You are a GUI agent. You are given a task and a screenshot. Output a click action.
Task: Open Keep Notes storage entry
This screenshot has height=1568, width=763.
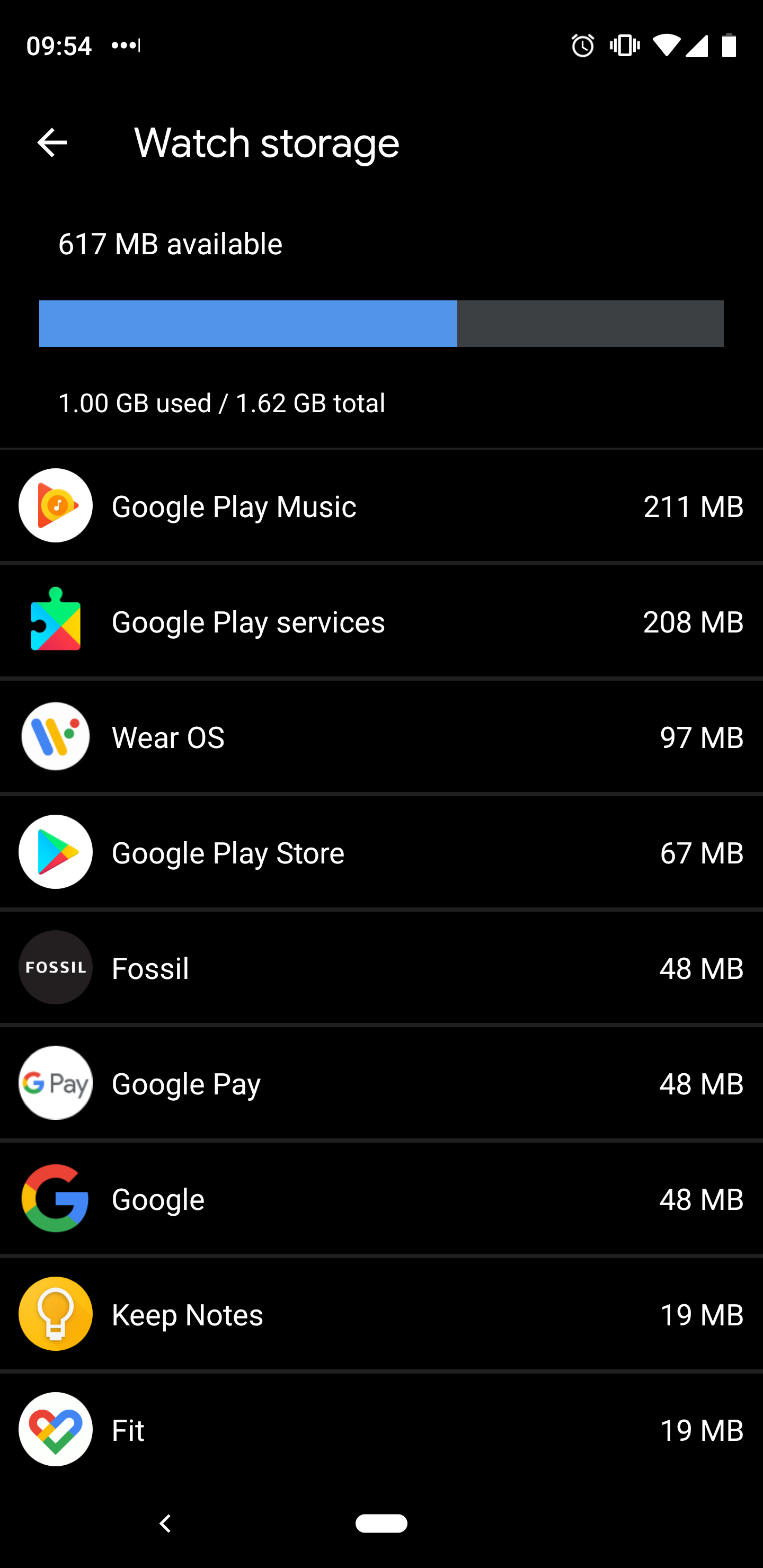click(381, 1314)
